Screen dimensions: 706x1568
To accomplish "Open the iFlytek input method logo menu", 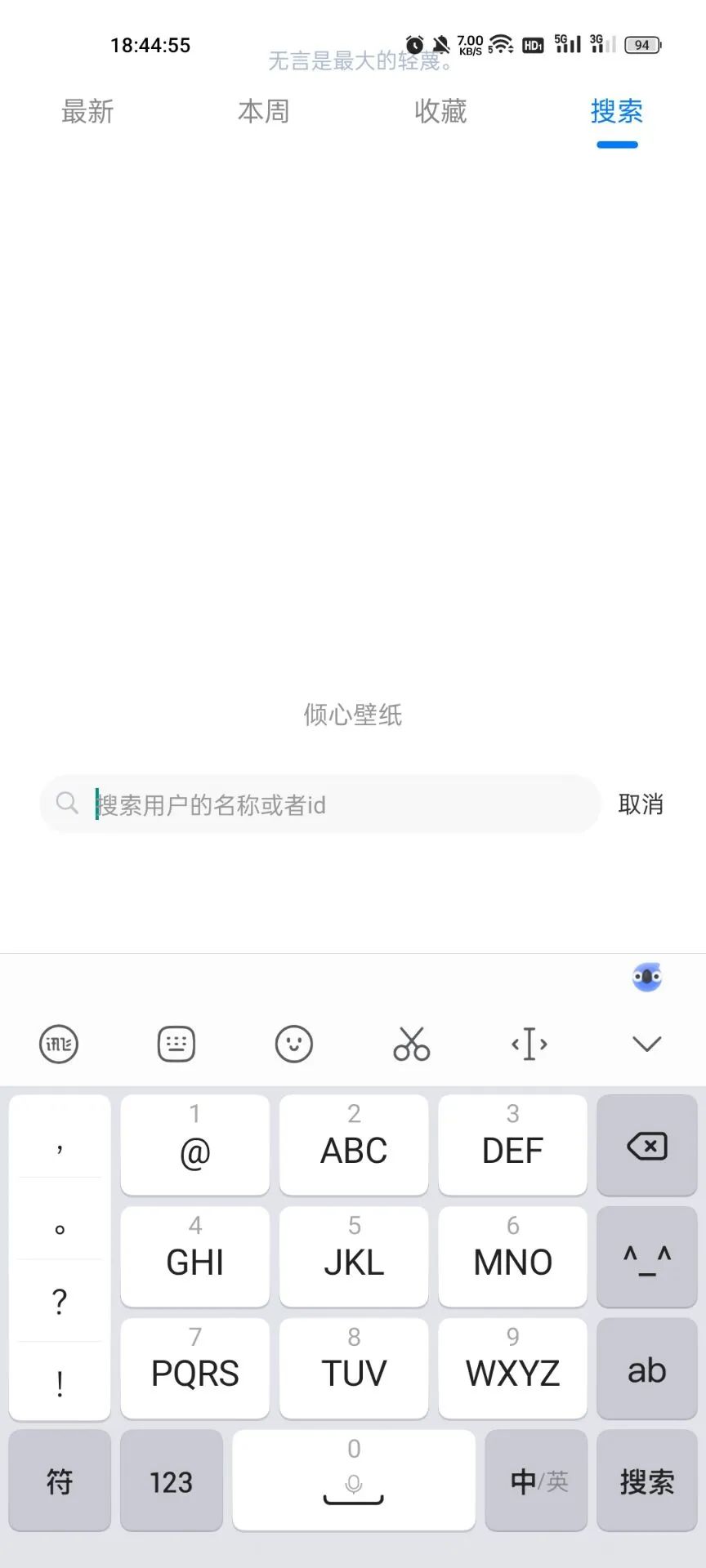I will 57,1044.
